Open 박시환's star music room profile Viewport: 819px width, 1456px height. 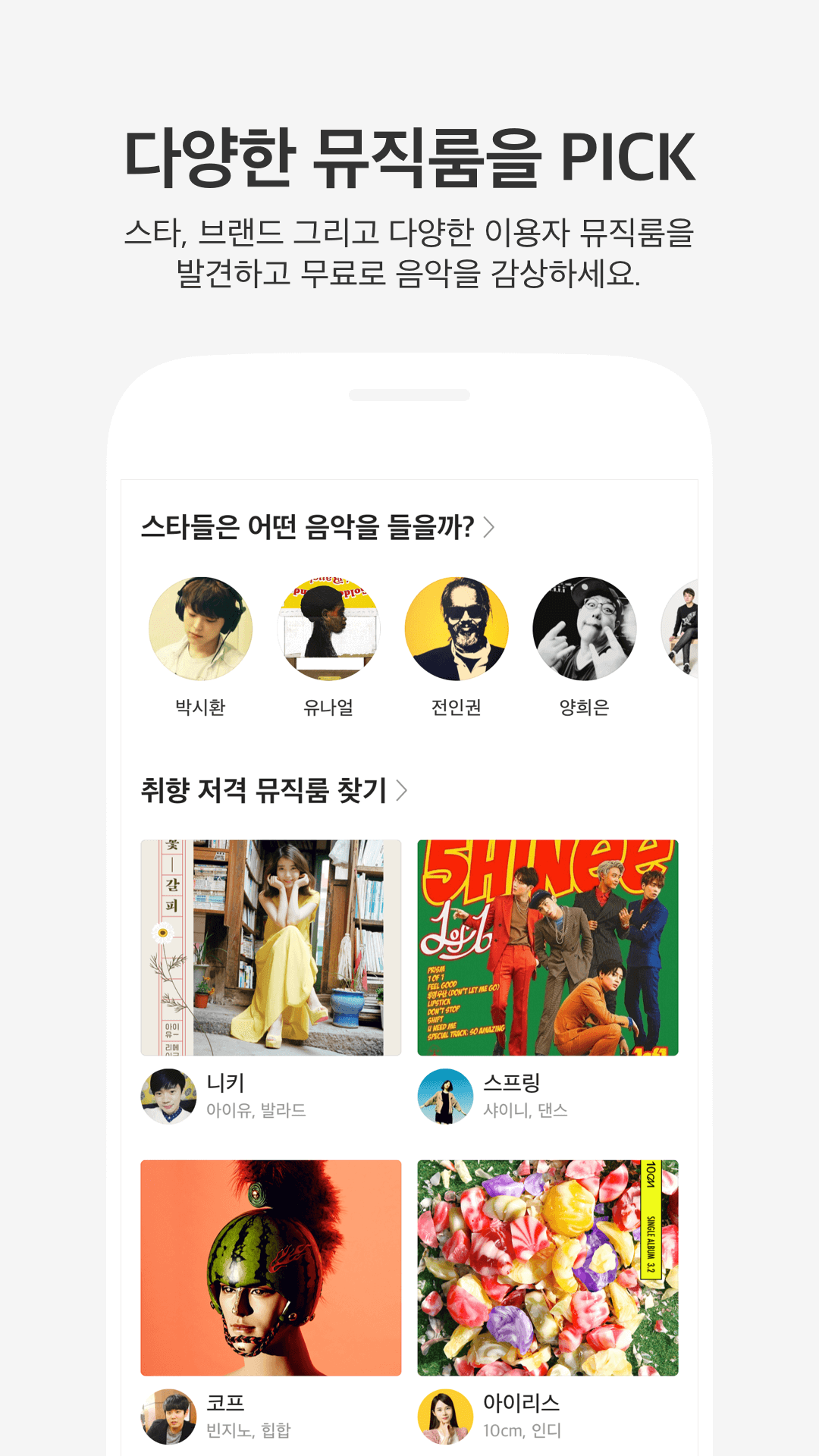pyautogui.click(x=199, y=629)
